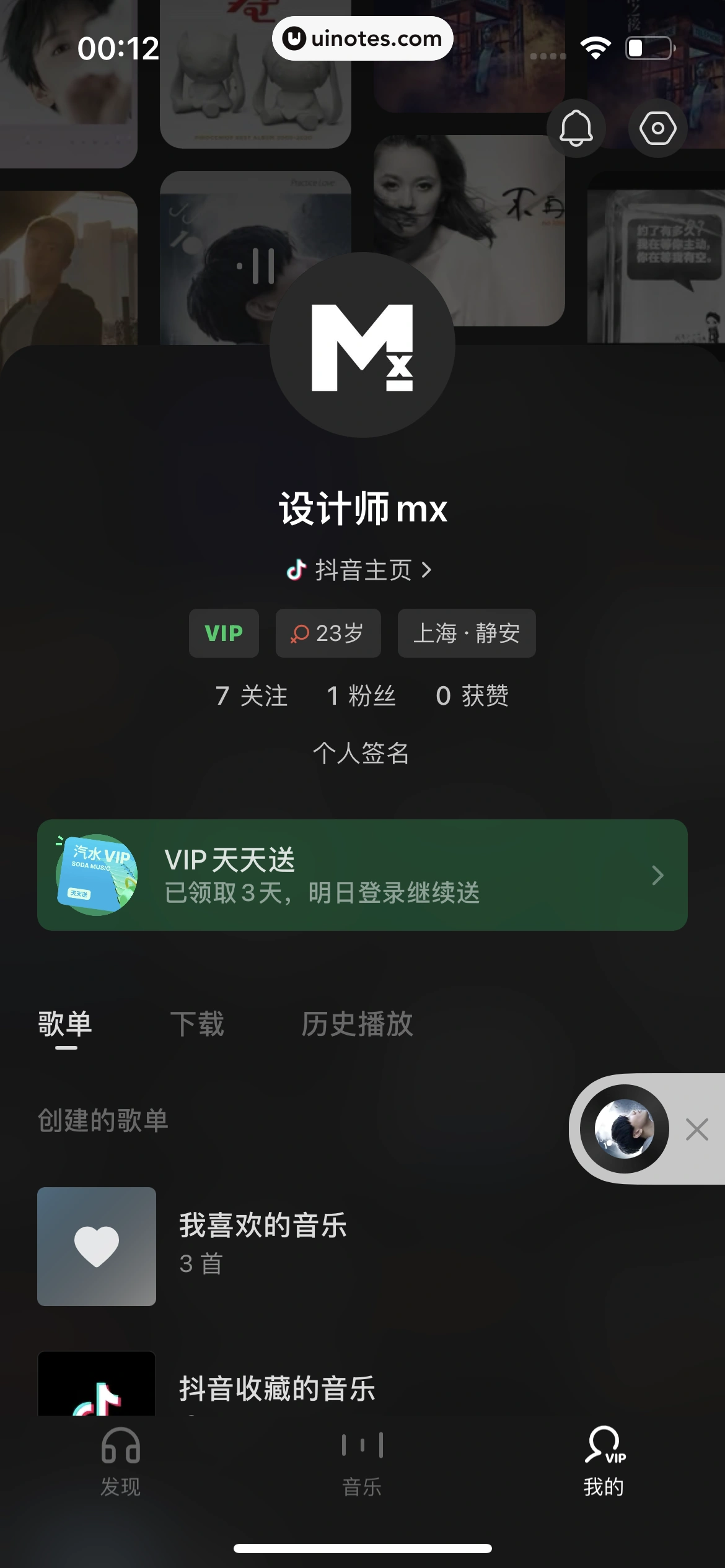The image size is (725, 1568).
Task: Tap the heart icon on 我喜欢的音乐 playlist
Action: [97, 1247]
